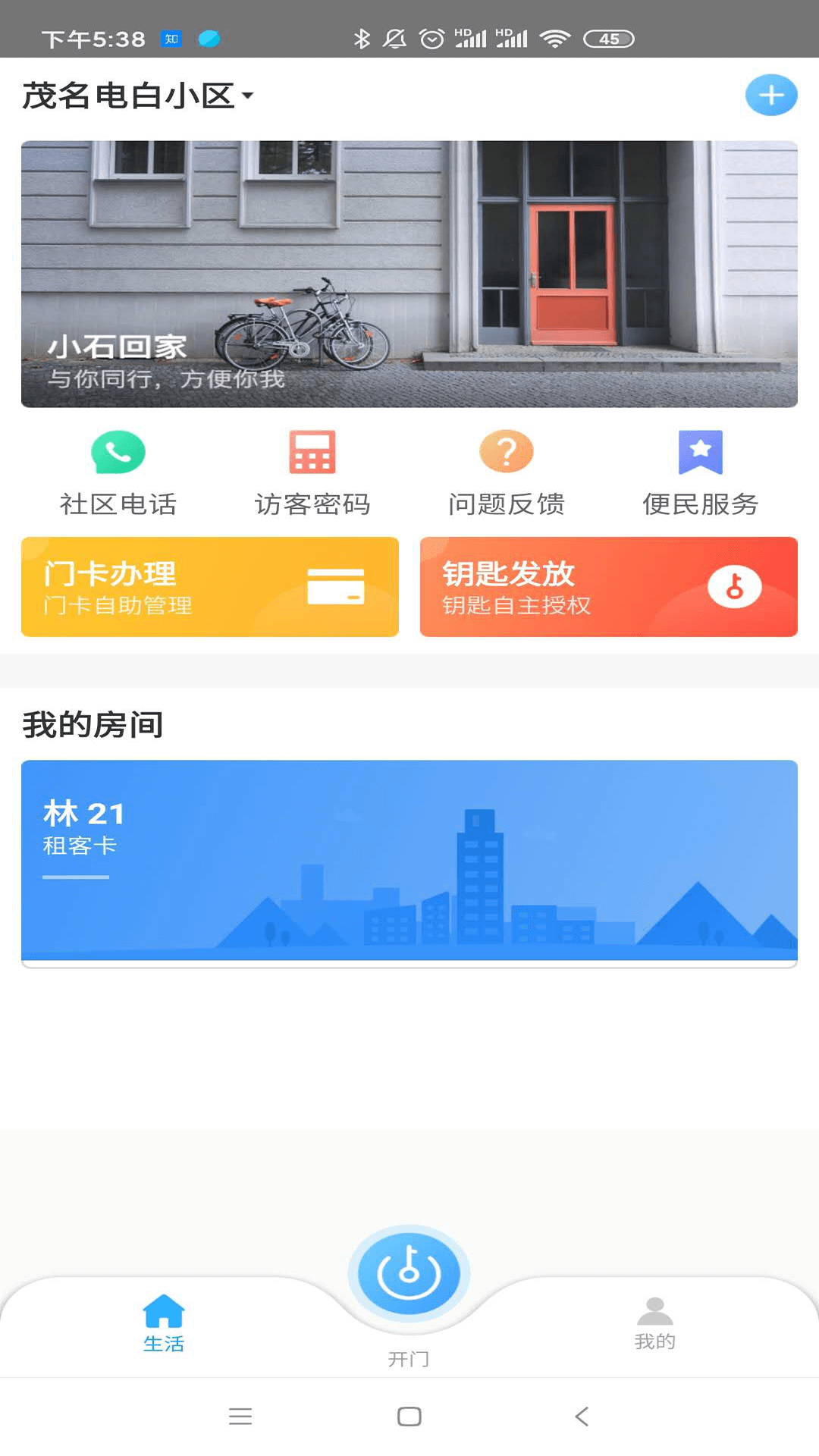
Task: Go back using the system back button
Action: [582, 1416]
